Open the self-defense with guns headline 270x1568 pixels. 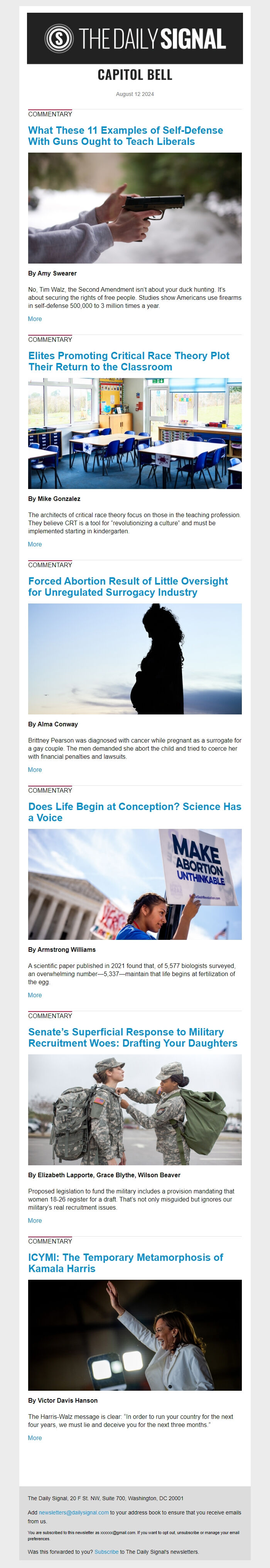[x=125, y=136]
